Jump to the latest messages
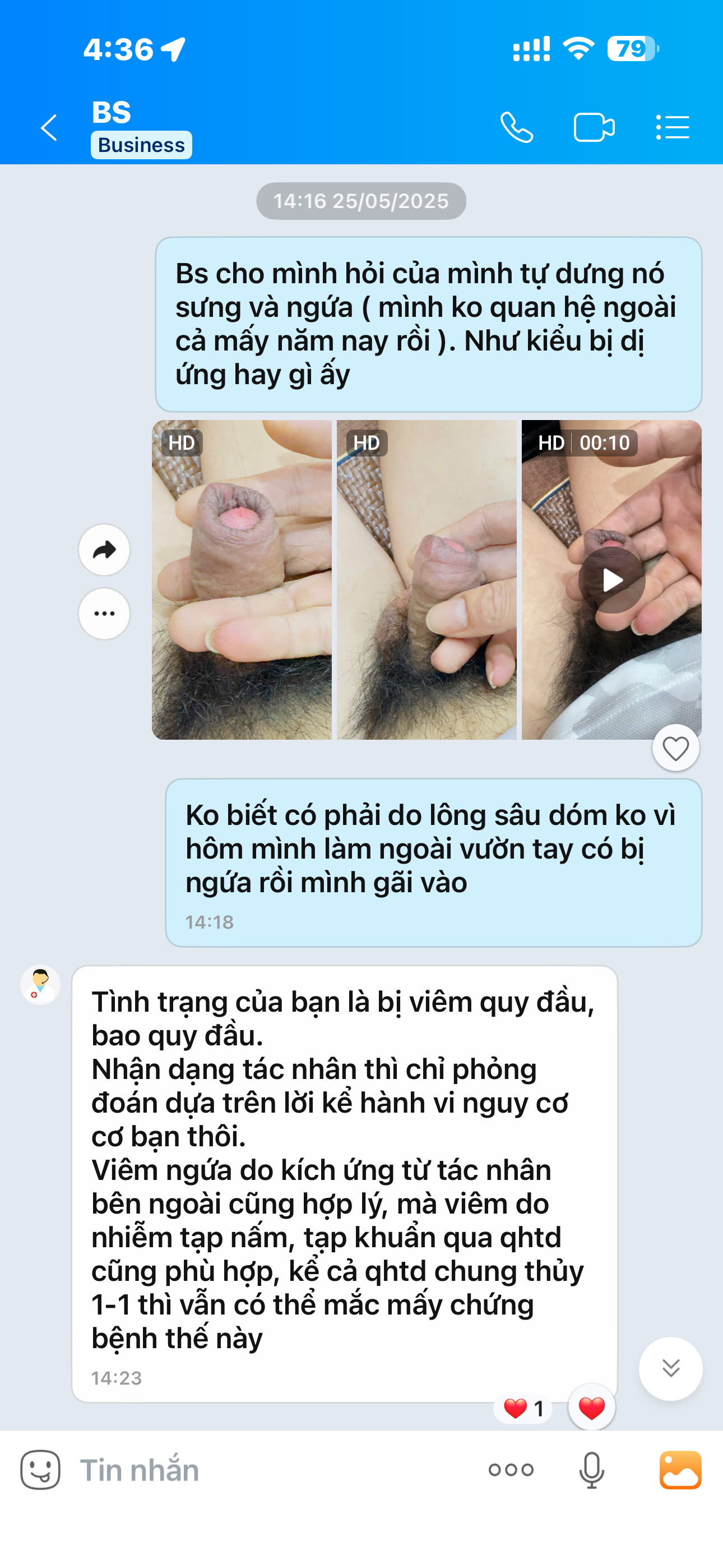The image size is (723, 1568). (x=671, y=1369)
